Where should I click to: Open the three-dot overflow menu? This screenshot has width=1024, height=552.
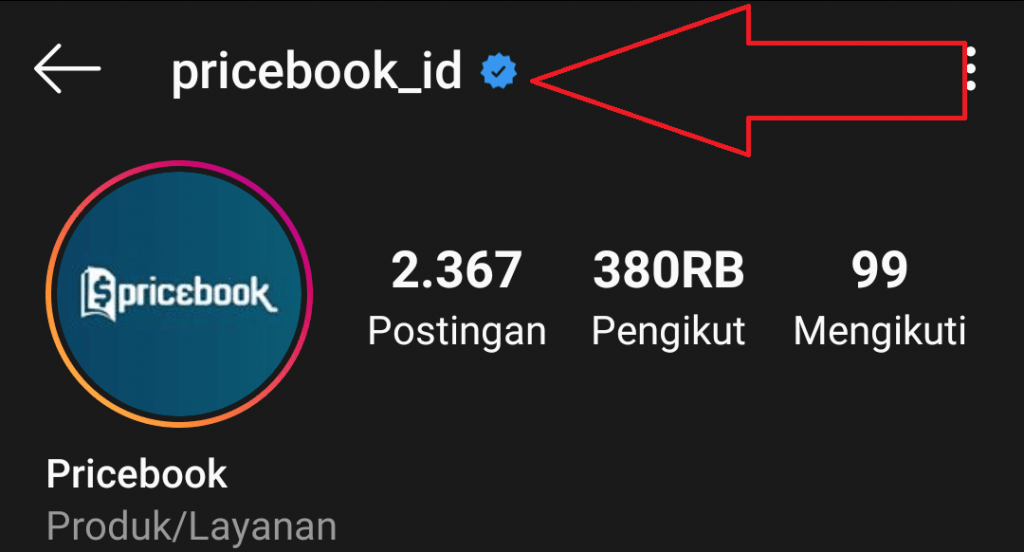click(x=969, y=69)
